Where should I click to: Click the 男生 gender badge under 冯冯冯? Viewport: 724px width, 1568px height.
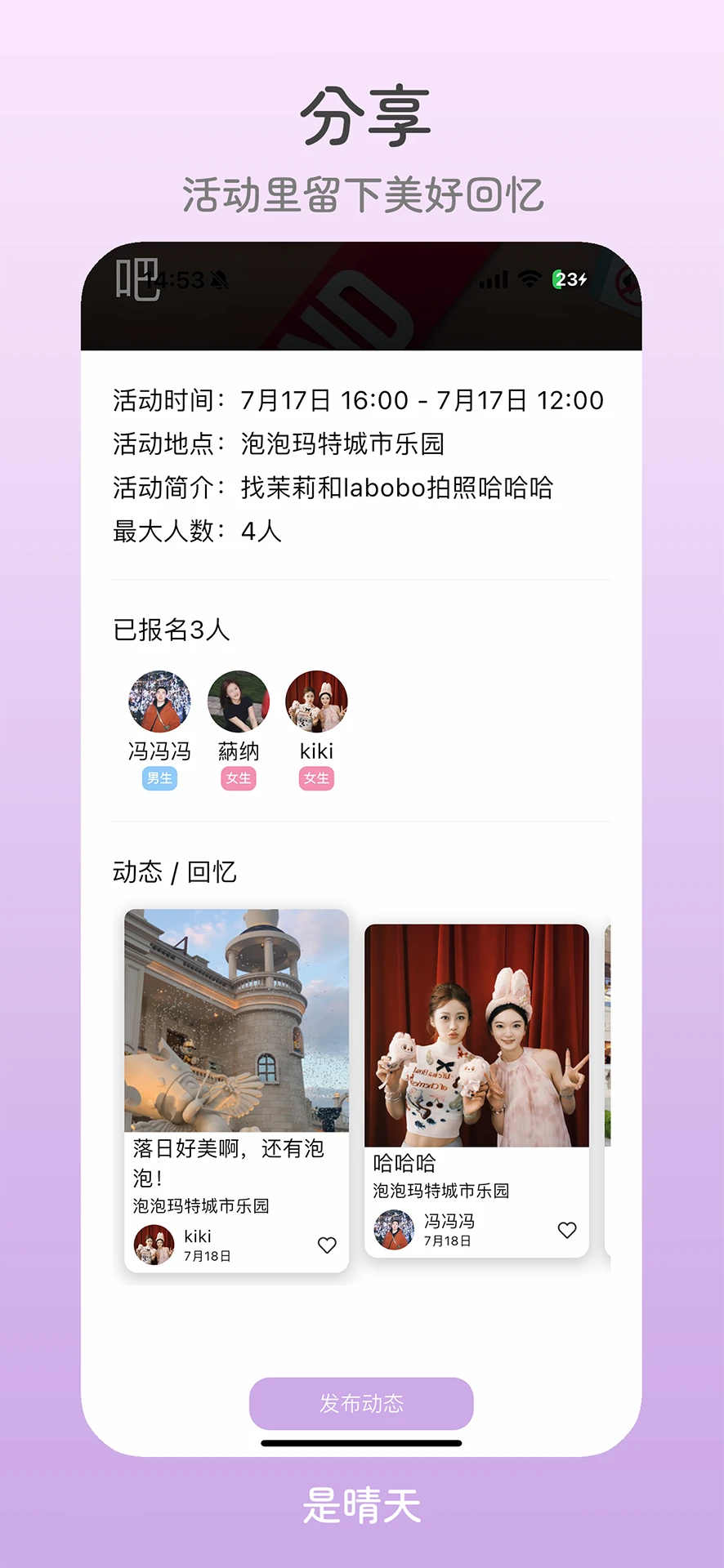pyautogui.click(x=159, y=779)
